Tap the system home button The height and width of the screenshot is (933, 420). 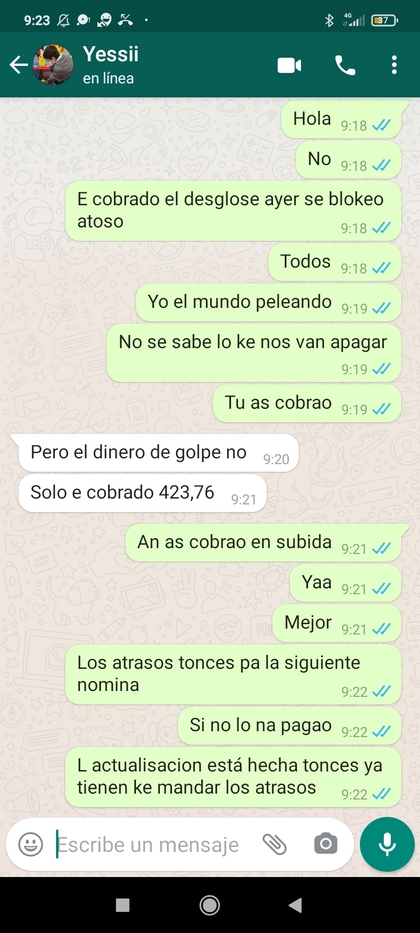pyautogui.click(x=209, y=905)
